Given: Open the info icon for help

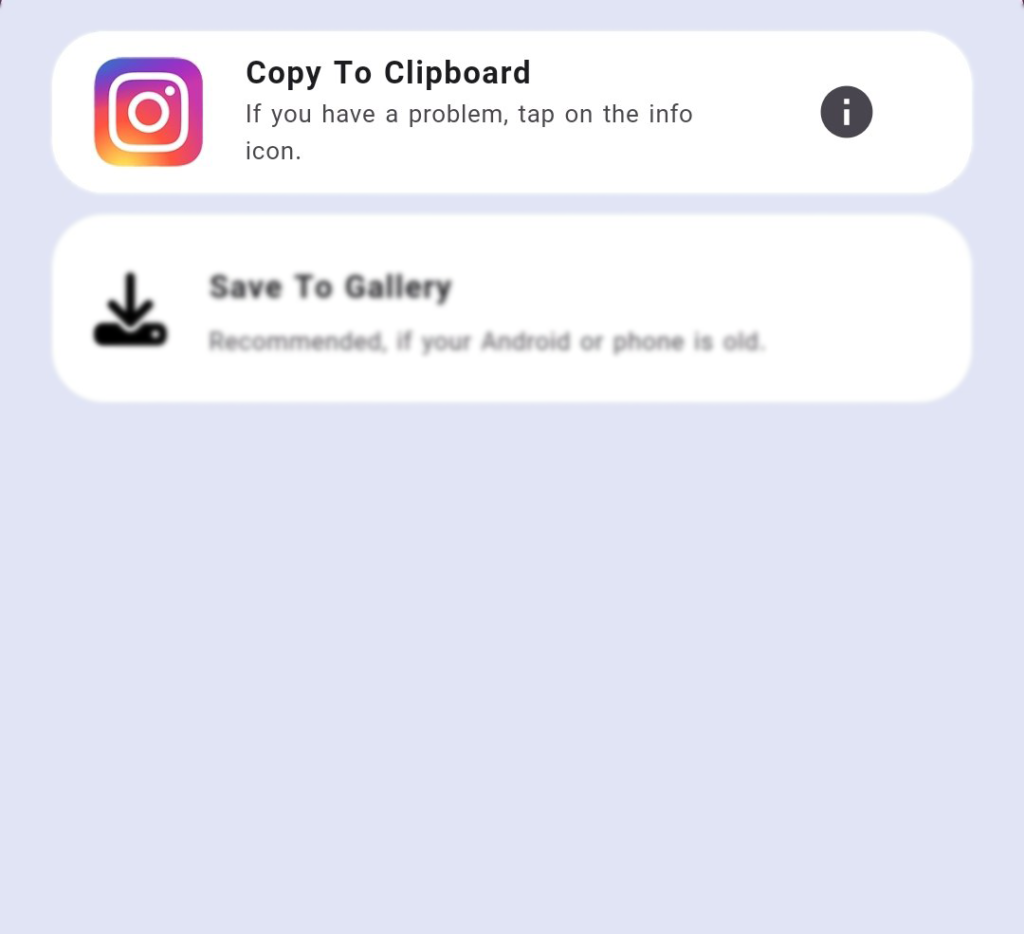Looking at the screenshot, I should point(846,112).
